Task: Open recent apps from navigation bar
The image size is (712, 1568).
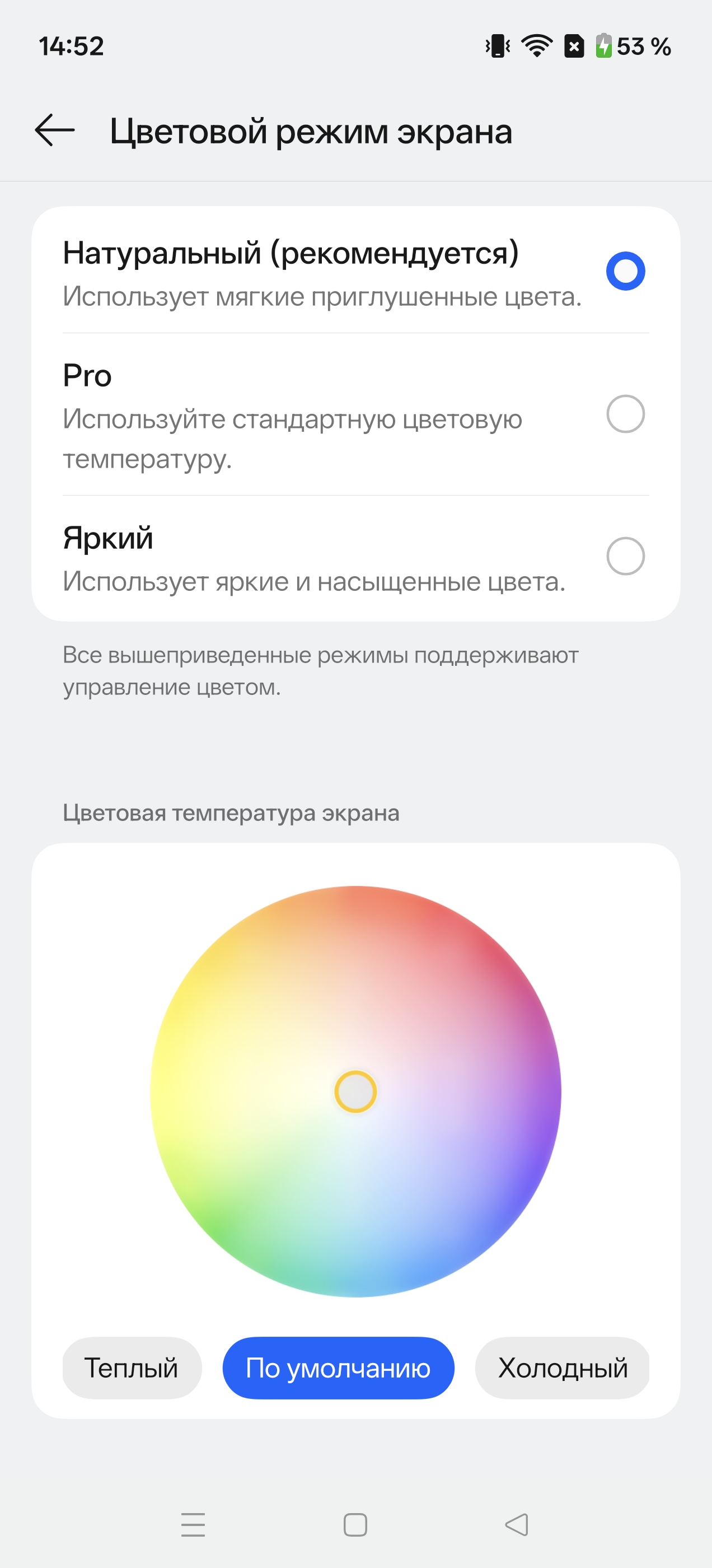Action: point(193,1525)
